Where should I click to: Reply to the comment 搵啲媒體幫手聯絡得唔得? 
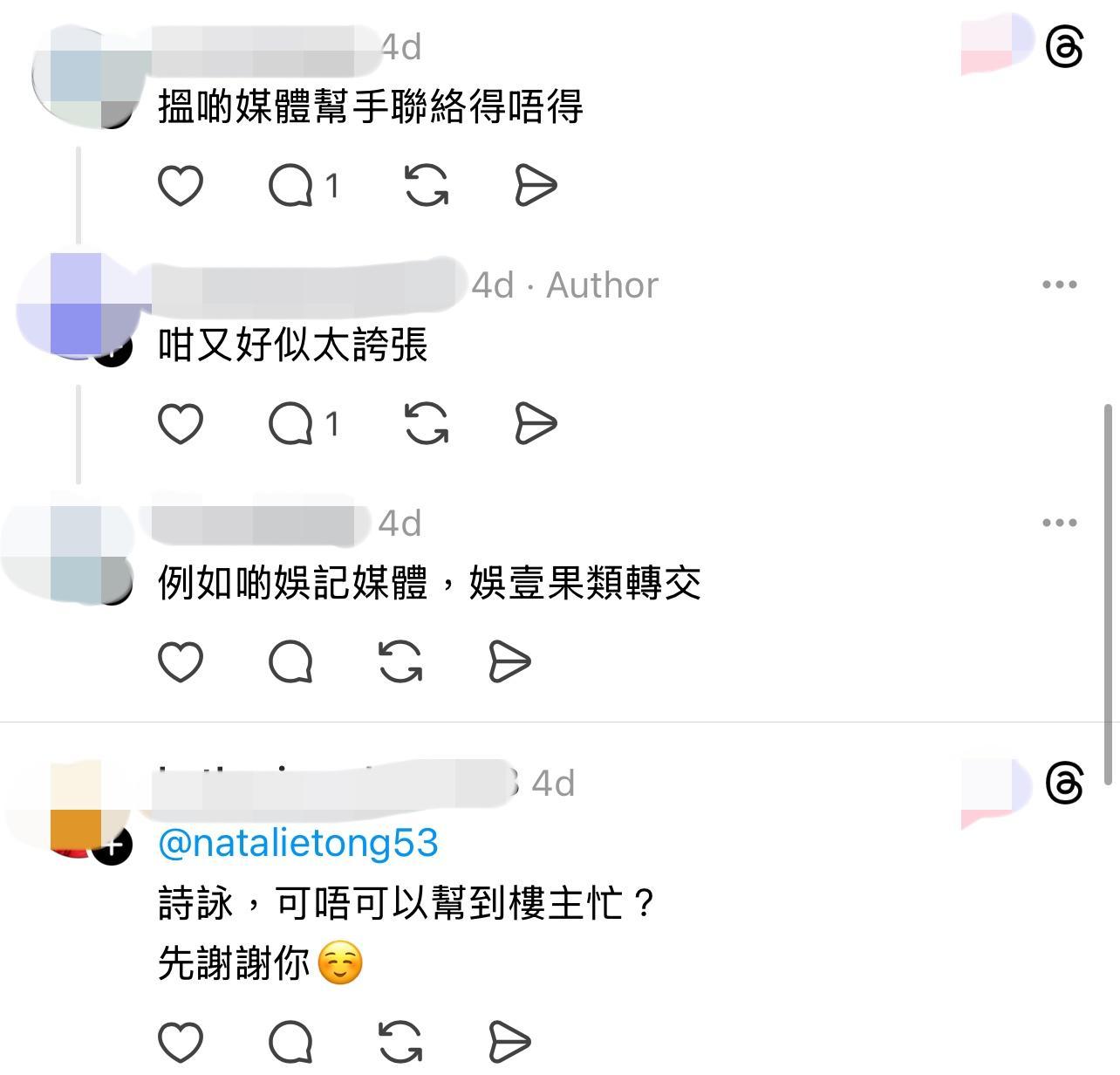point(290,185)
